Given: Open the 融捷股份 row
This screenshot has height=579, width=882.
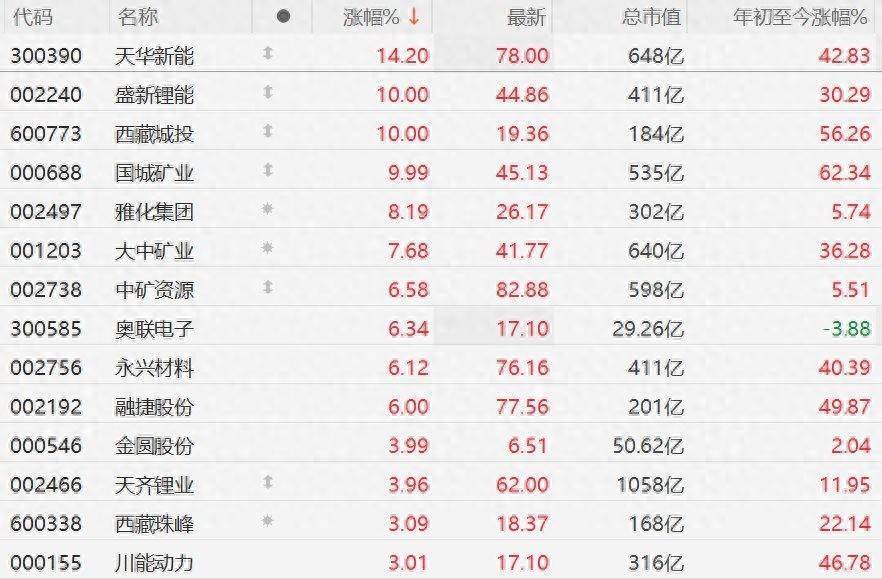Looking at the screenshot, I should click(154, 407).
